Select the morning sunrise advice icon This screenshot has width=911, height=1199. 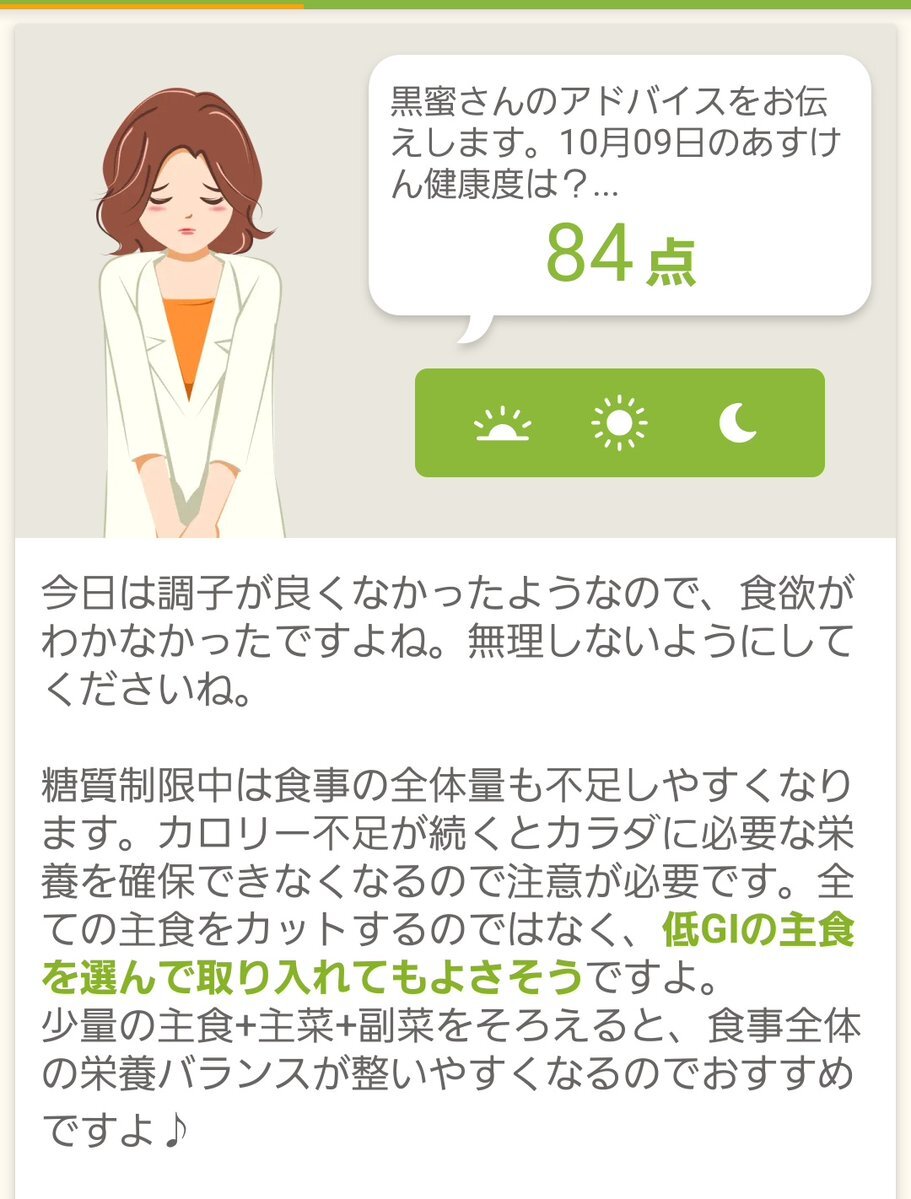point(502,424)
